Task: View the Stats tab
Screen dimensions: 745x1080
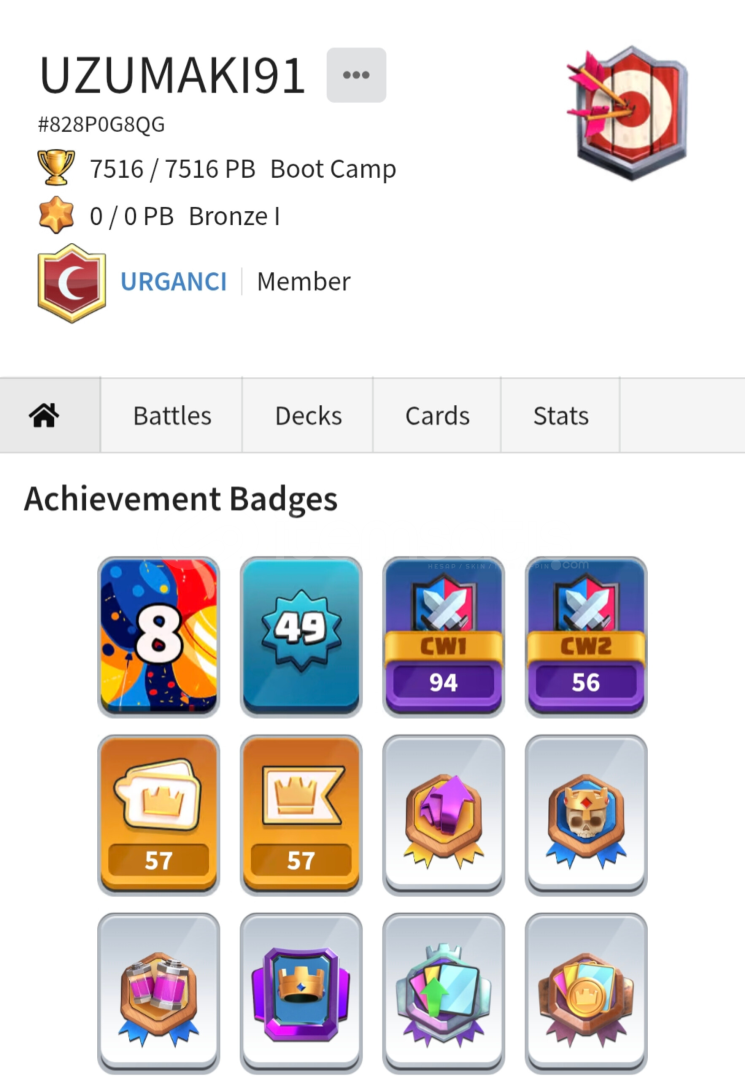Action: pos(560,416)
